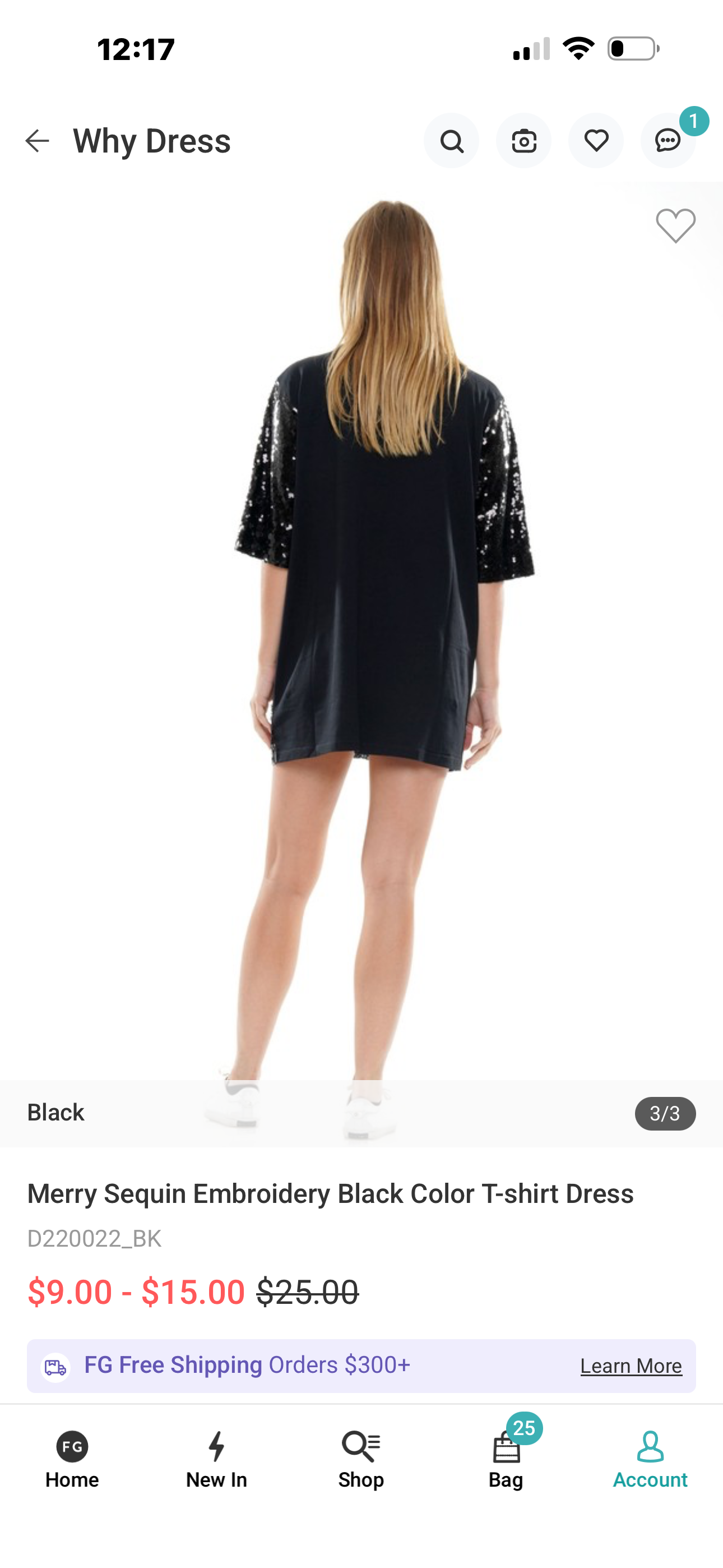
Task: Switch to the Account tab
Action: (650, 1460)
